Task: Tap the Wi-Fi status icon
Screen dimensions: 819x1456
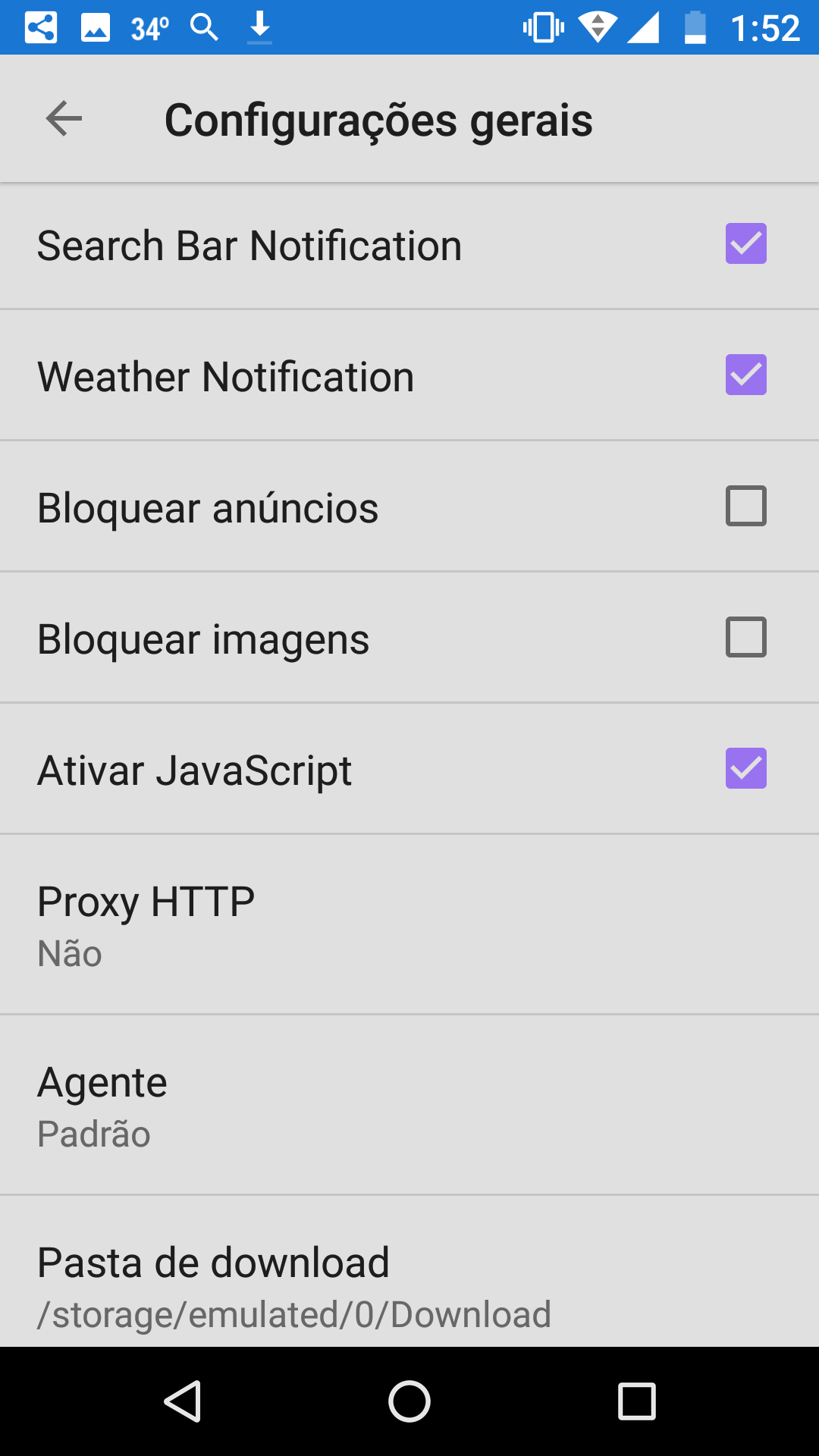Action: pyautogui.click(x=596, y=27)
